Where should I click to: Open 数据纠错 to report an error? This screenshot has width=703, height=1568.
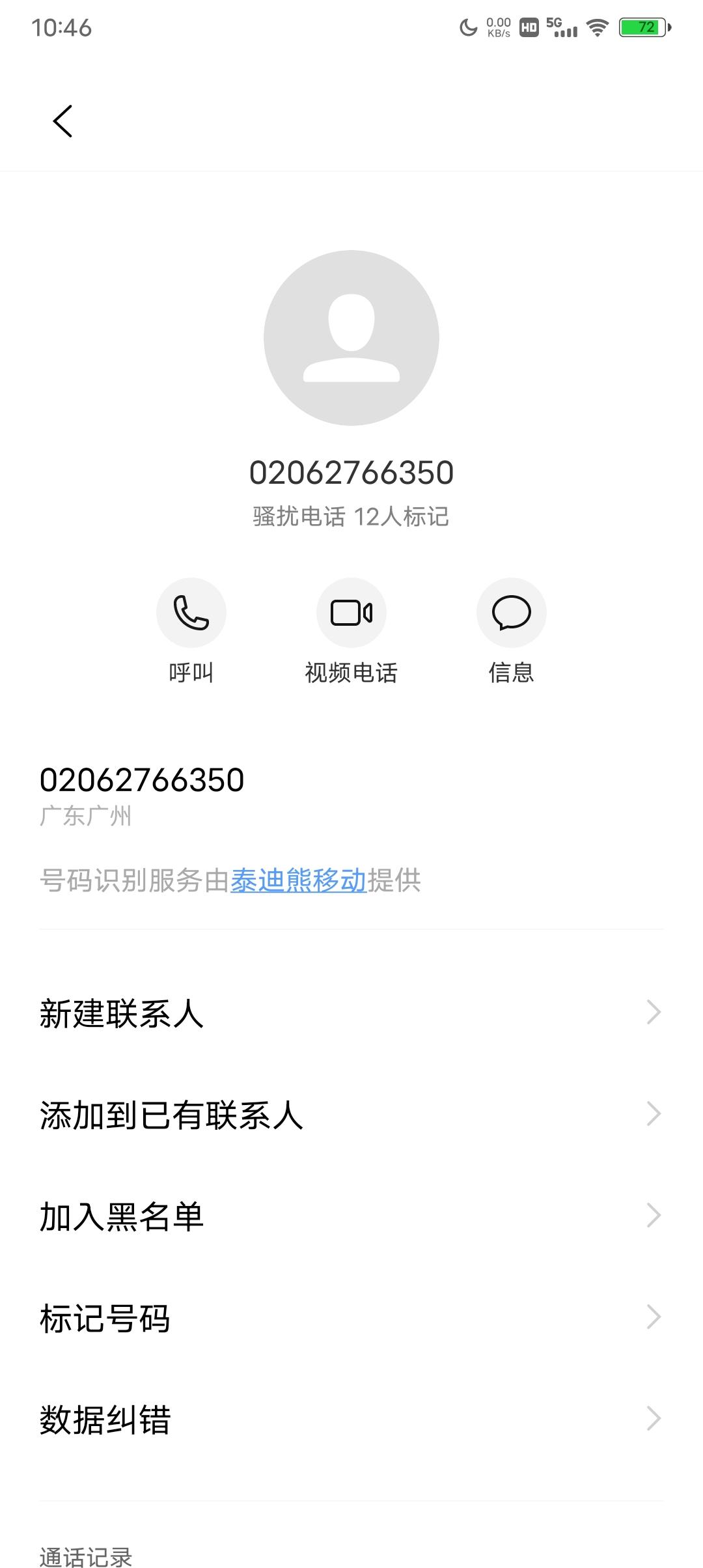point(351,1420)
